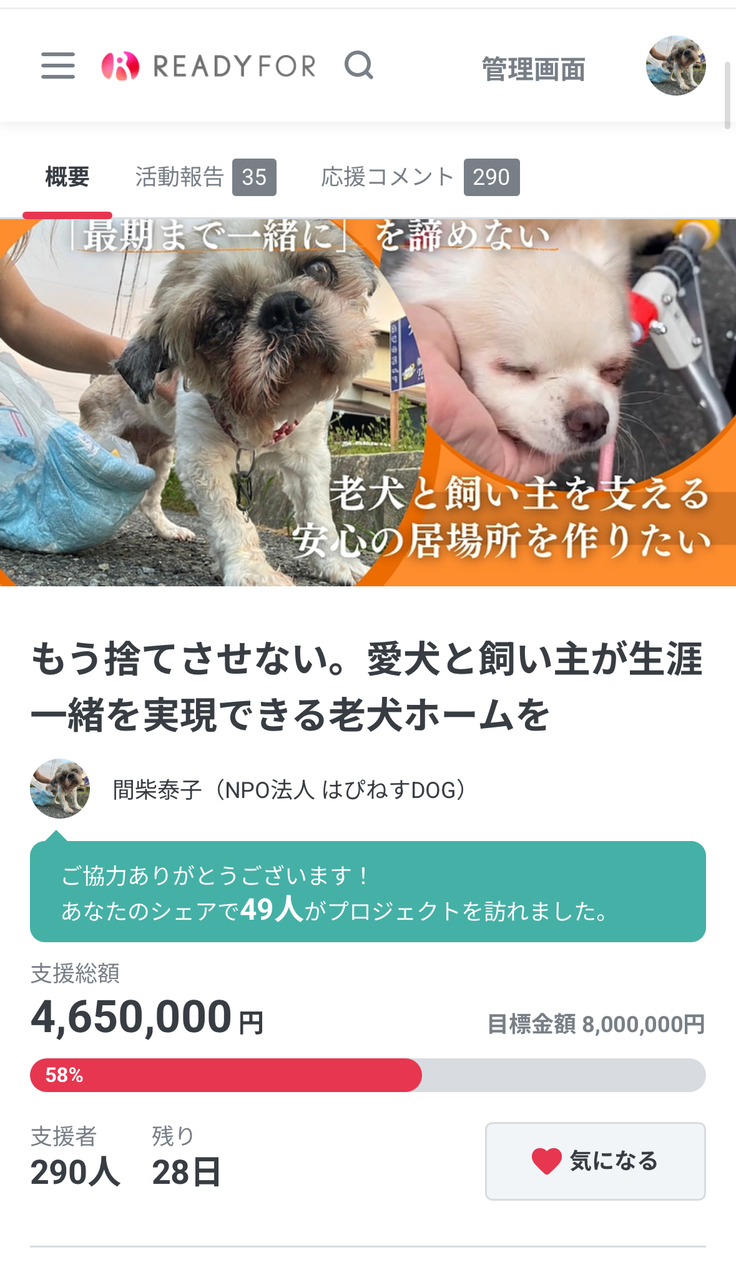Viewport: 736px width, 1285px height.
Task: Select the 概要 tab
Action: tap(67, 178)
